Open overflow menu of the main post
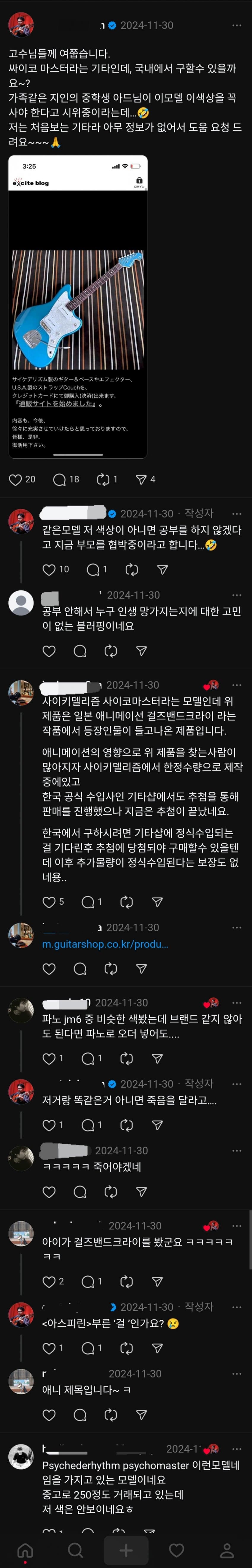The width and height of the screenshot is (252, 1568). [237, 26]
